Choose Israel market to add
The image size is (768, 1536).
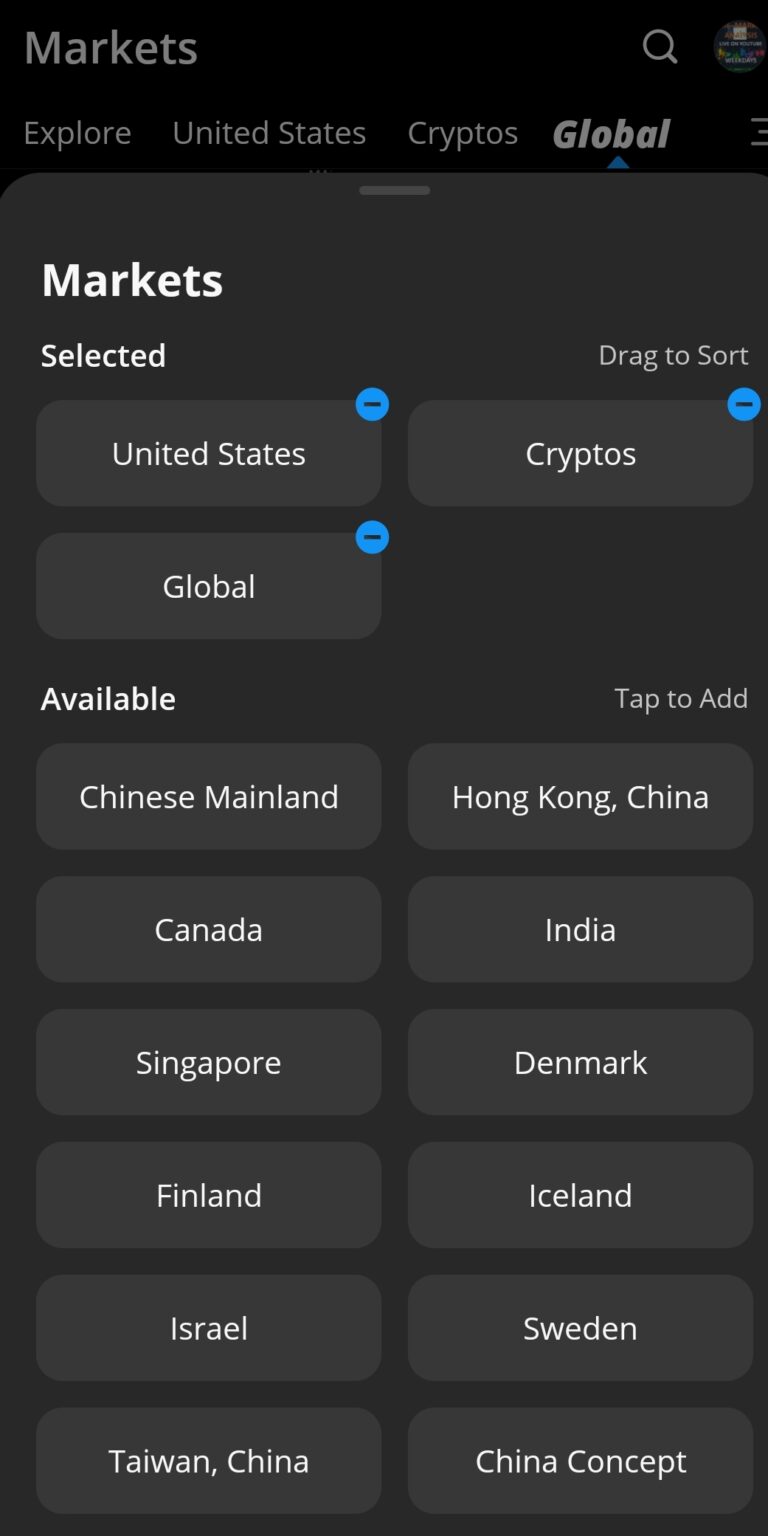point(209,1329)
